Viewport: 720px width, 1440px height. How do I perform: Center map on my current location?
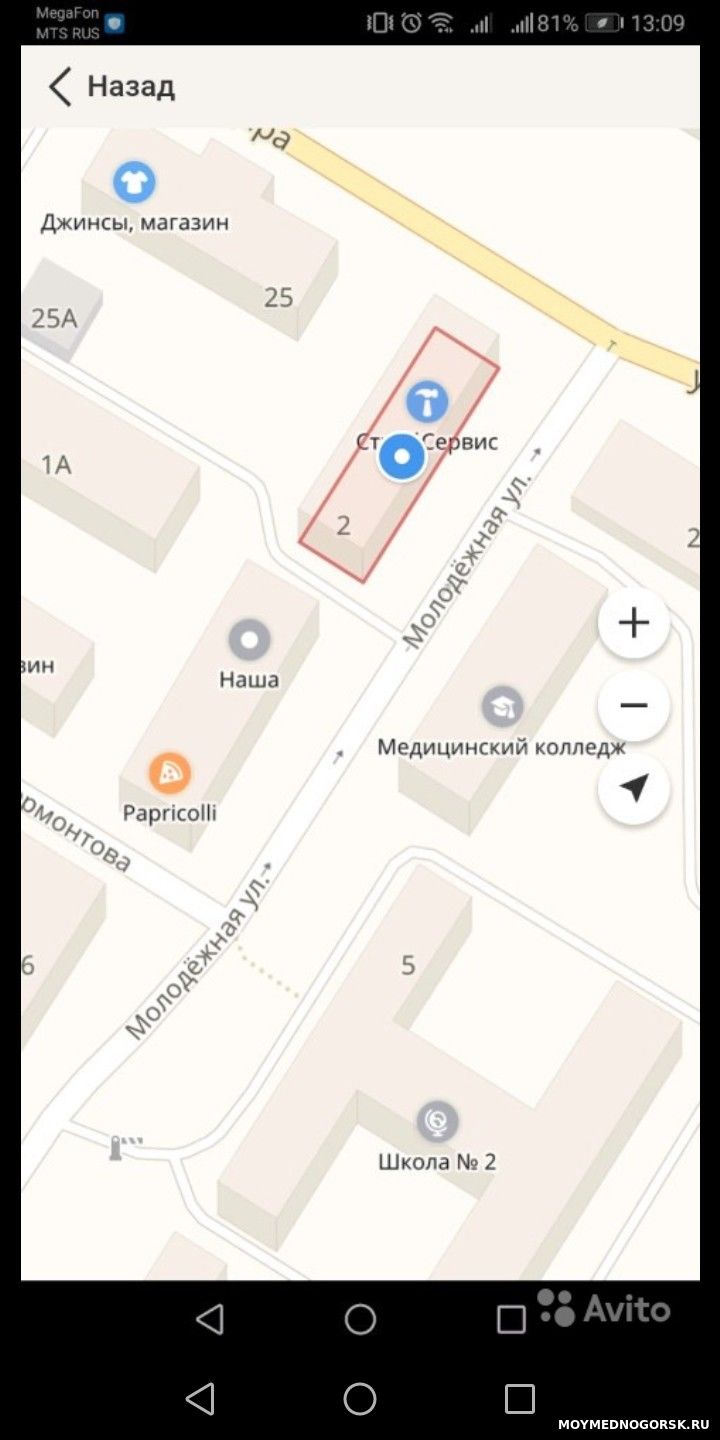pos(634,788)
